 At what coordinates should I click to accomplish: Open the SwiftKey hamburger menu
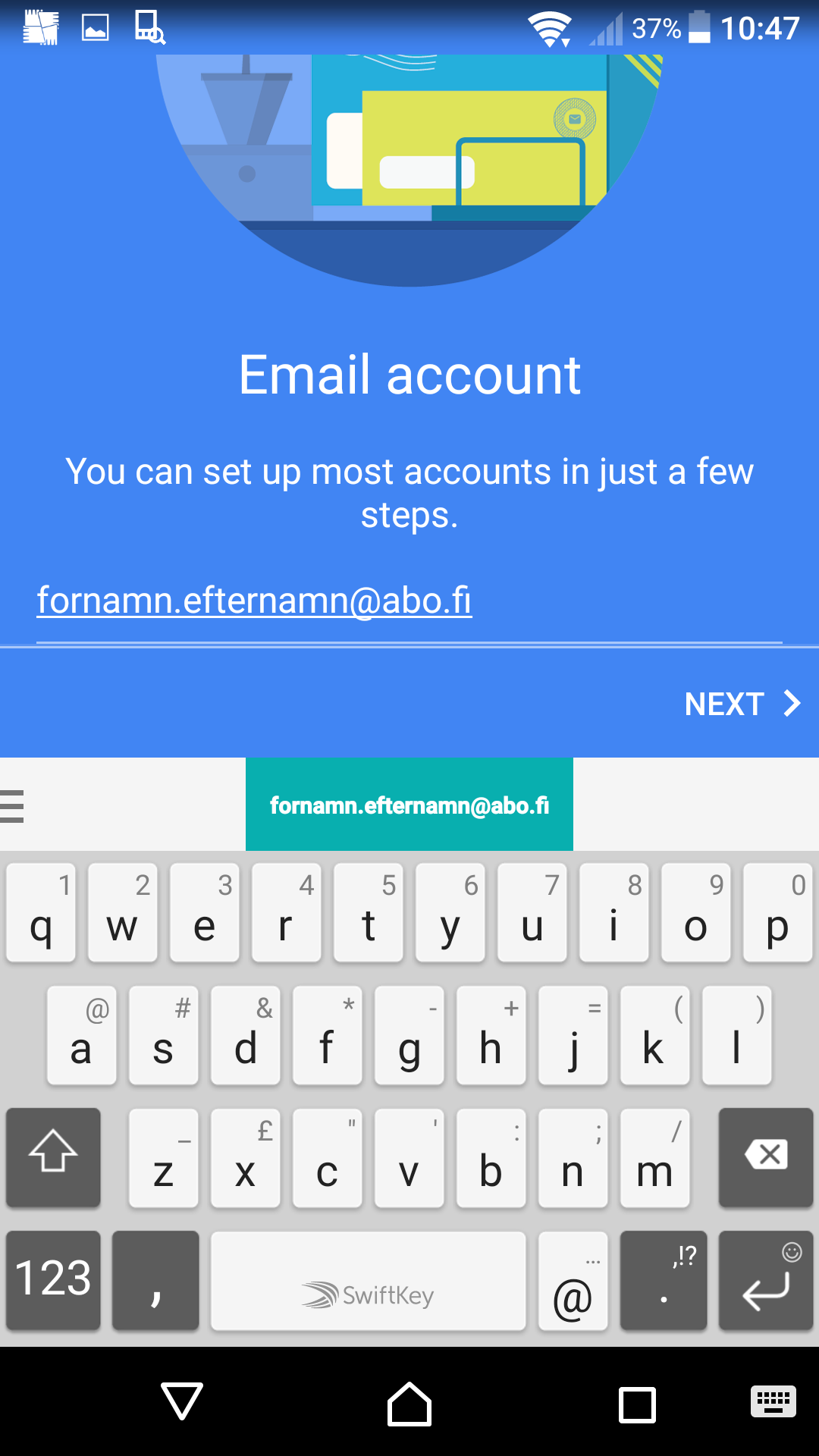12,805
